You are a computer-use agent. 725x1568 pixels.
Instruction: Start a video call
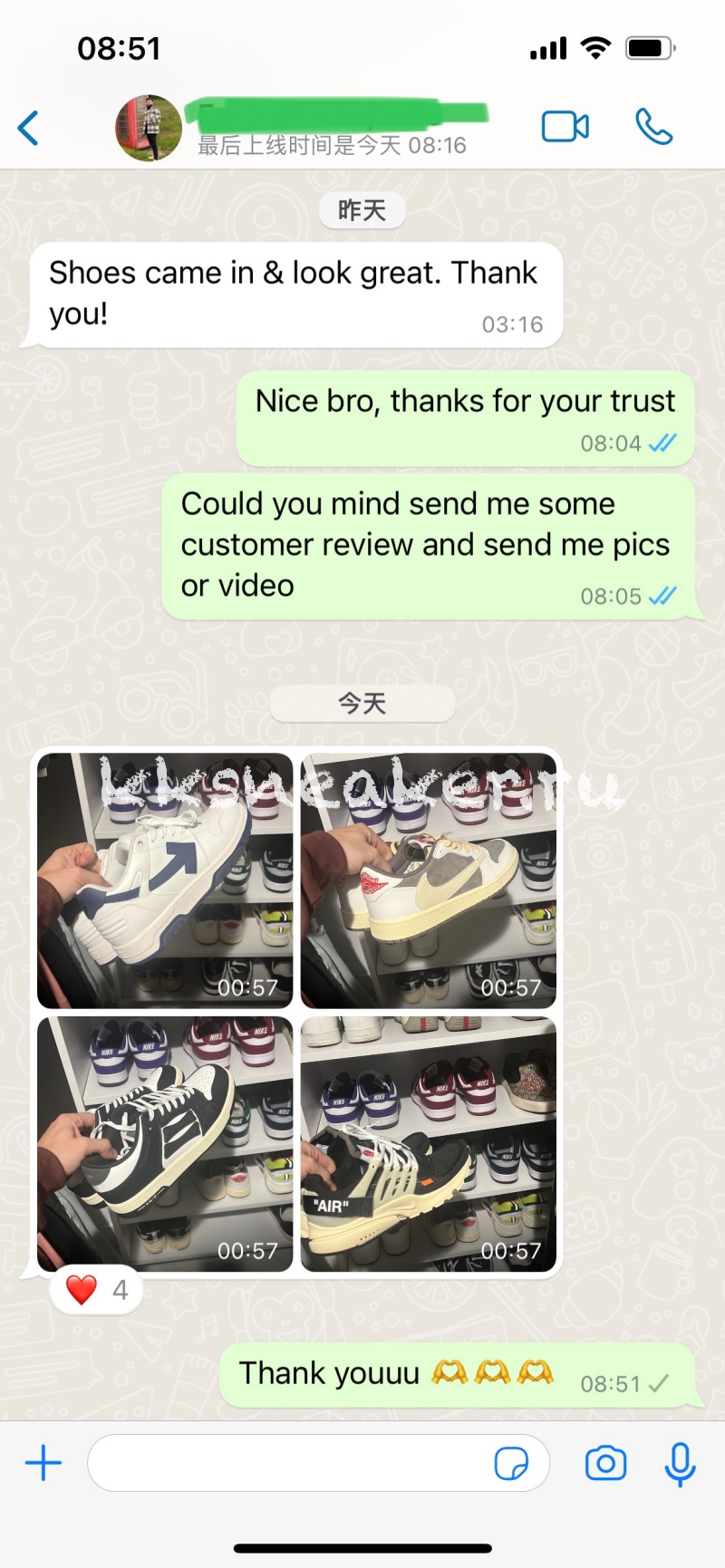coord(565,127)
